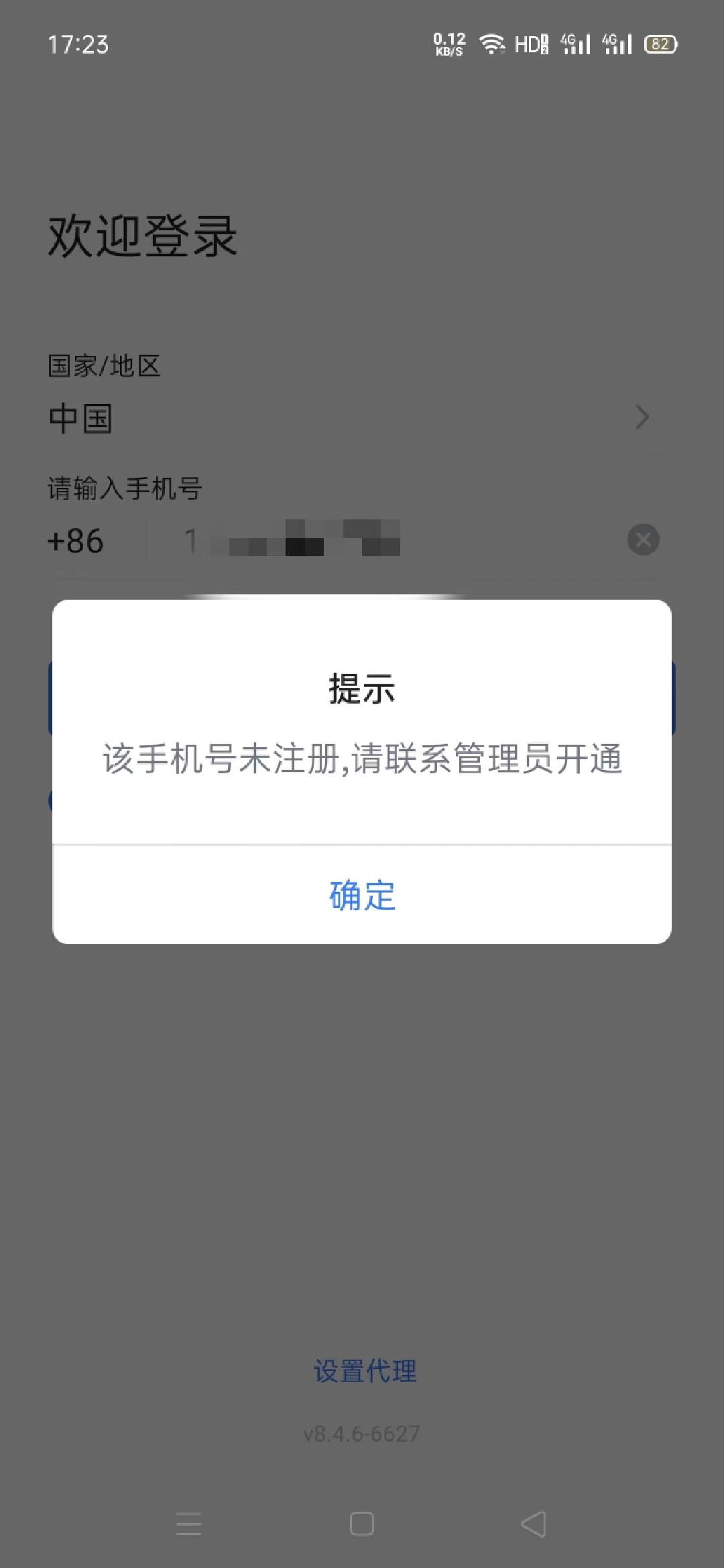Tap the battery indicator showing 82

[660, 44]
